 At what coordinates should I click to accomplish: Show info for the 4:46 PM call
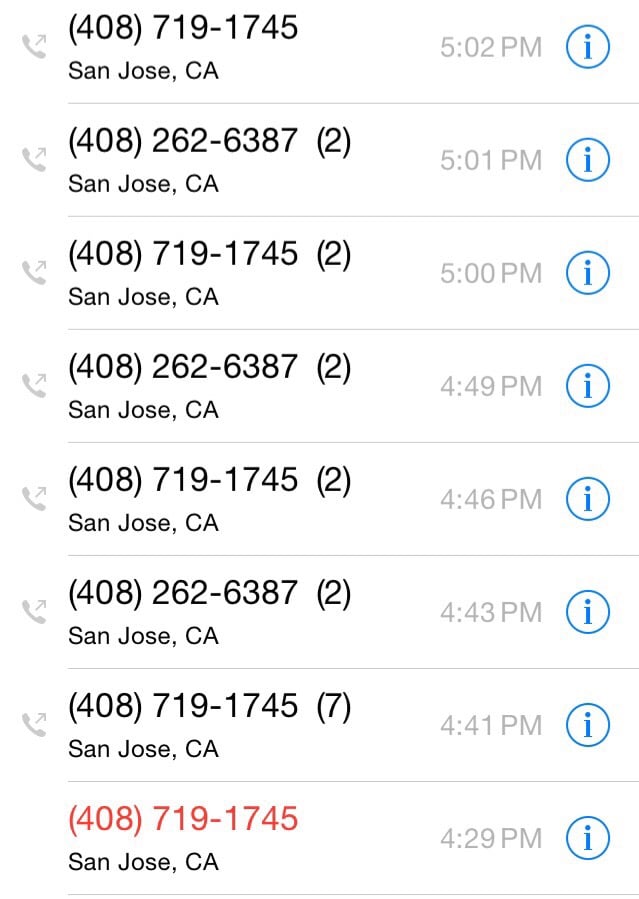(588, 499)
